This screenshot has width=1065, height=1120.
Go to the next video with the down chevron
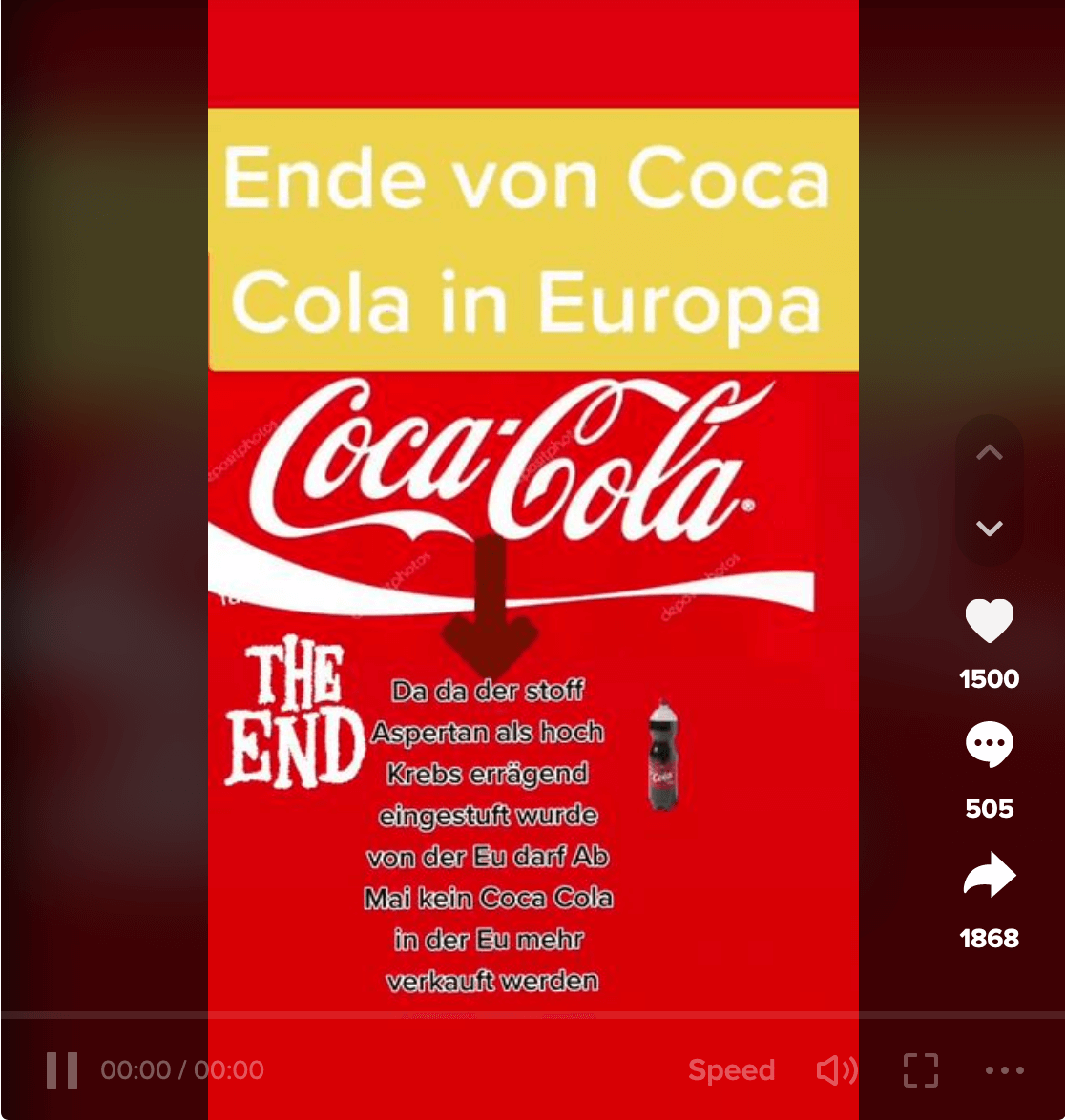point(990,528)
